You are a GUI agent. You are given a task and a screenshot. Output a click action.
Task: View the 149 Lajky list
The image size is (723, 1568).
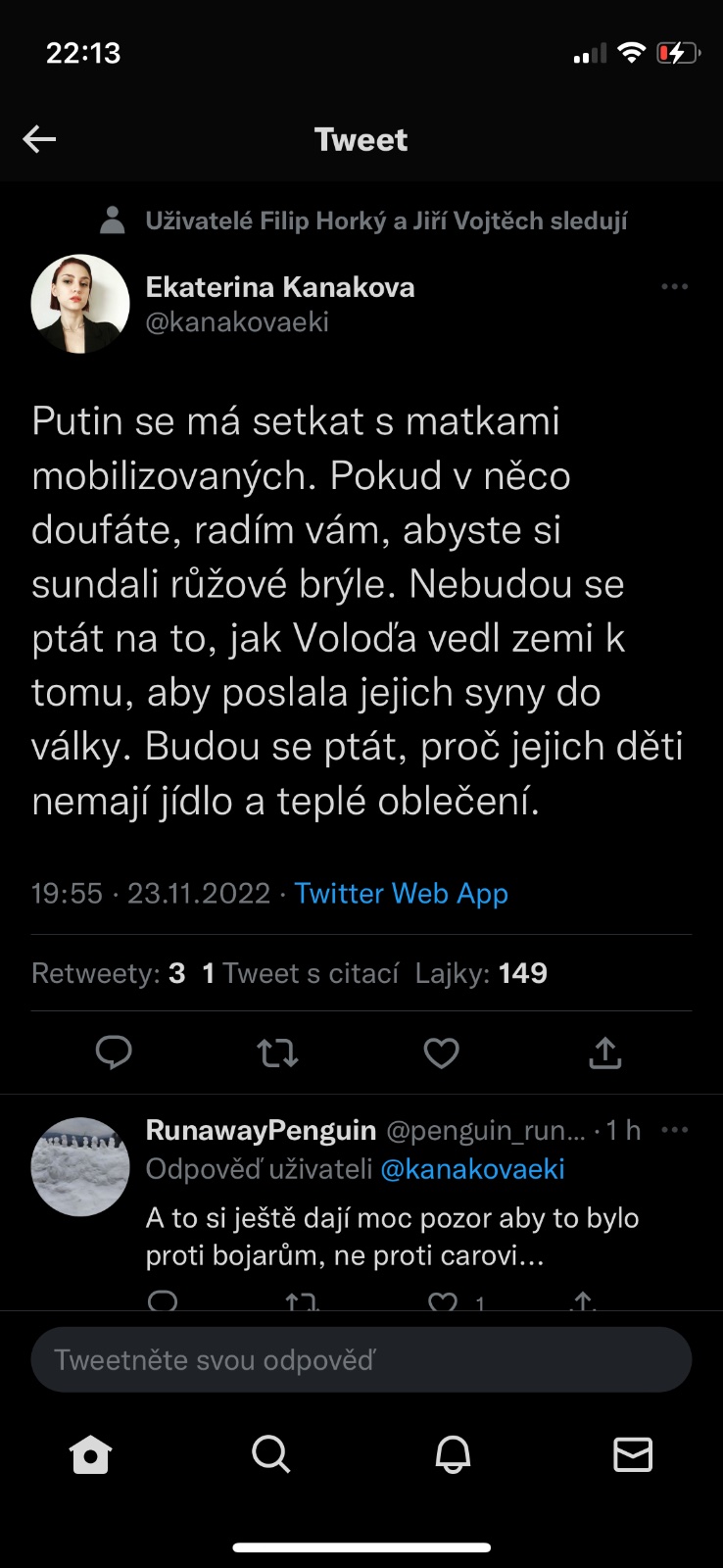pos(481,973)
